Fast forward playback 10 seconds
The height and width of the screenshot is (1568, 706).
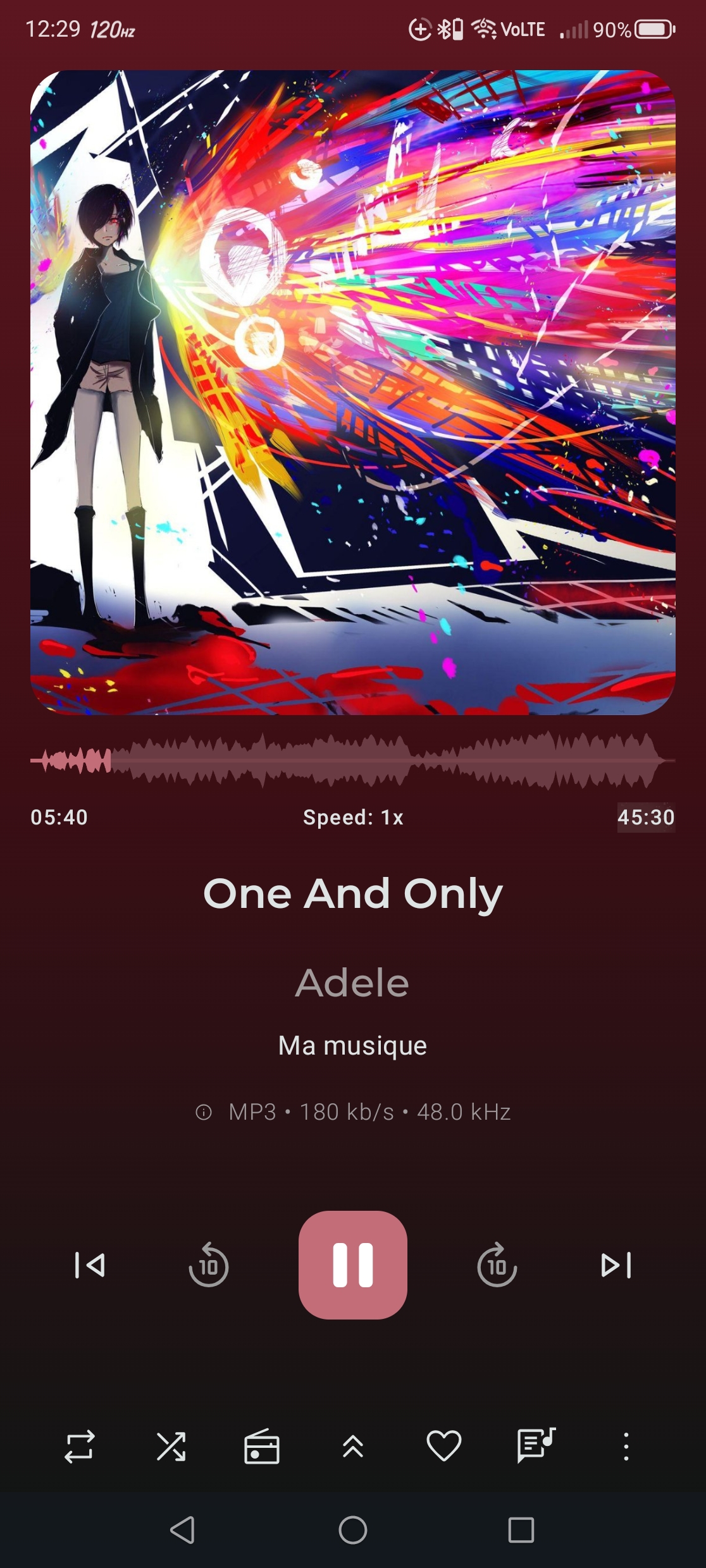click(x=497, y=1265)
